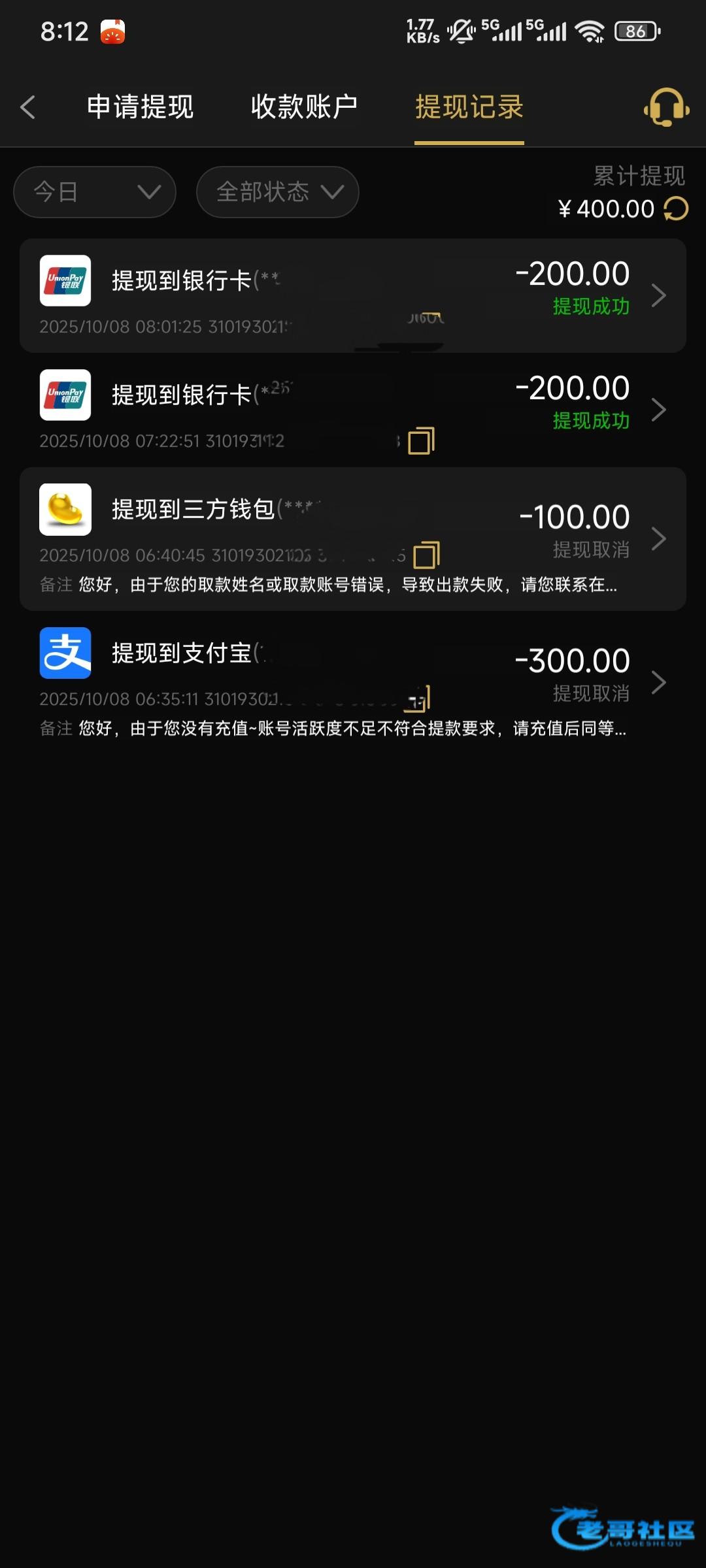706x1568 pixels.
Task: Contact customer service via the headset icon
Action: coord(666,107)
